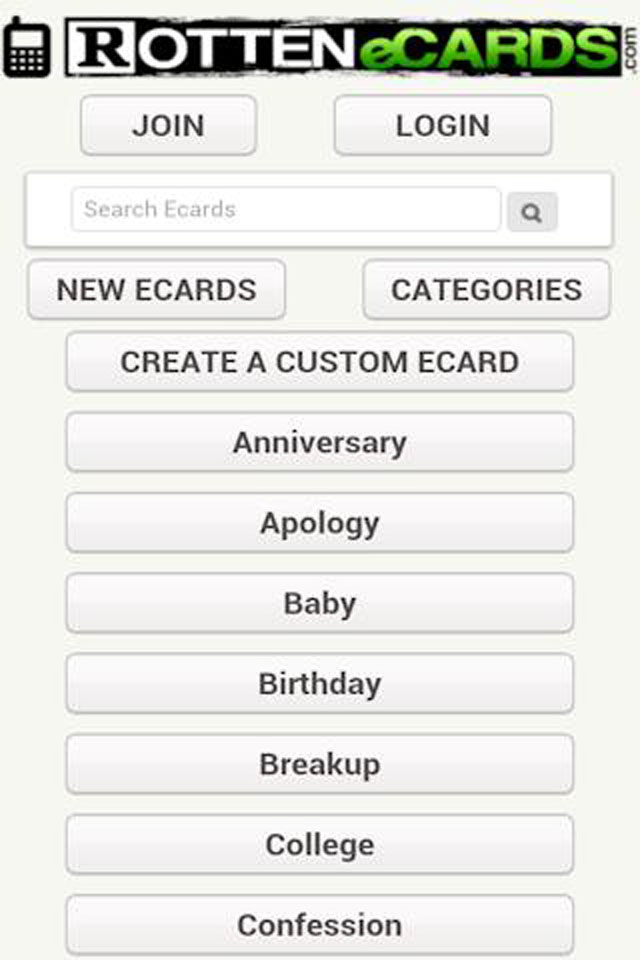This screenshot has height=960, width=640.
Task: Select the Apology category
Action: click(320, 523)
